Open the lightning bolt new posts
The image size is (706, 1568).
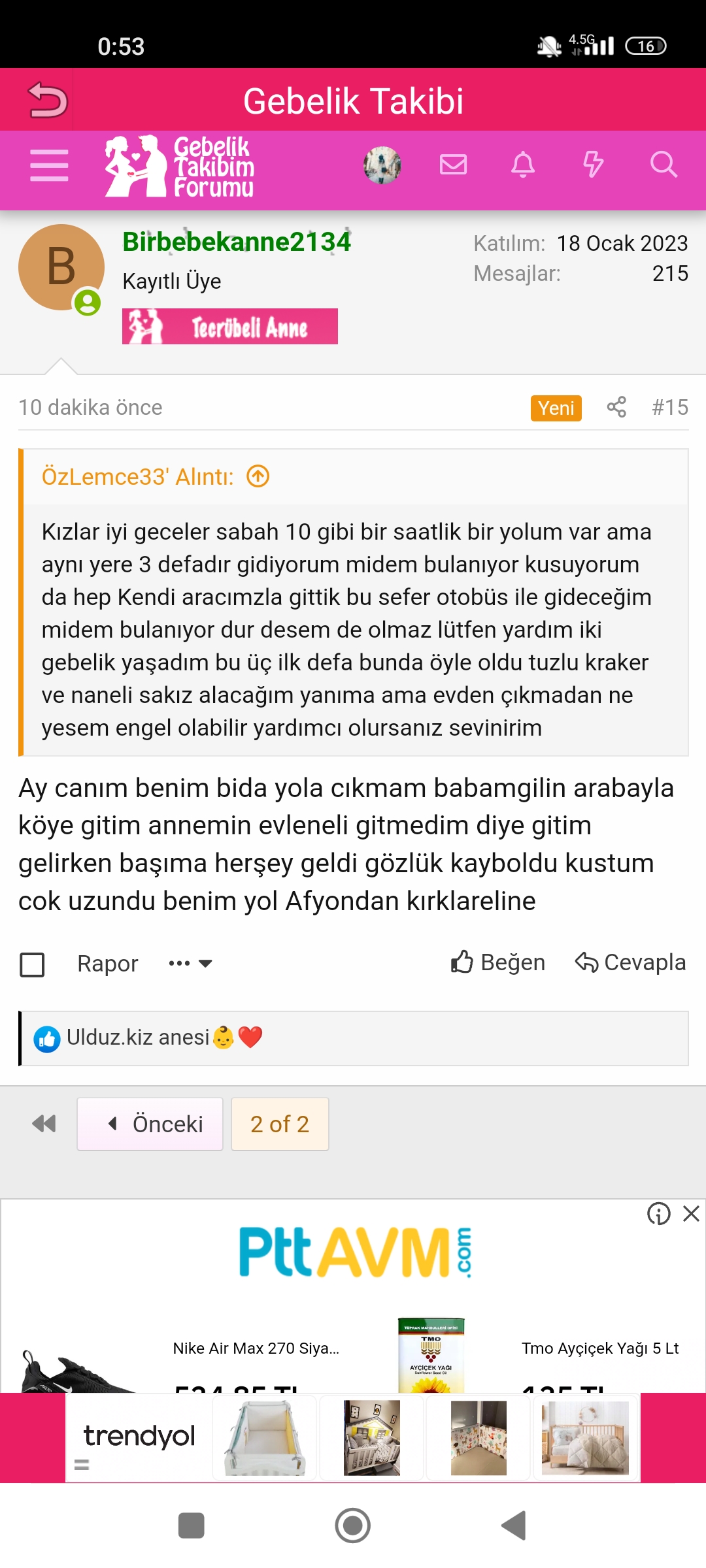593,165
